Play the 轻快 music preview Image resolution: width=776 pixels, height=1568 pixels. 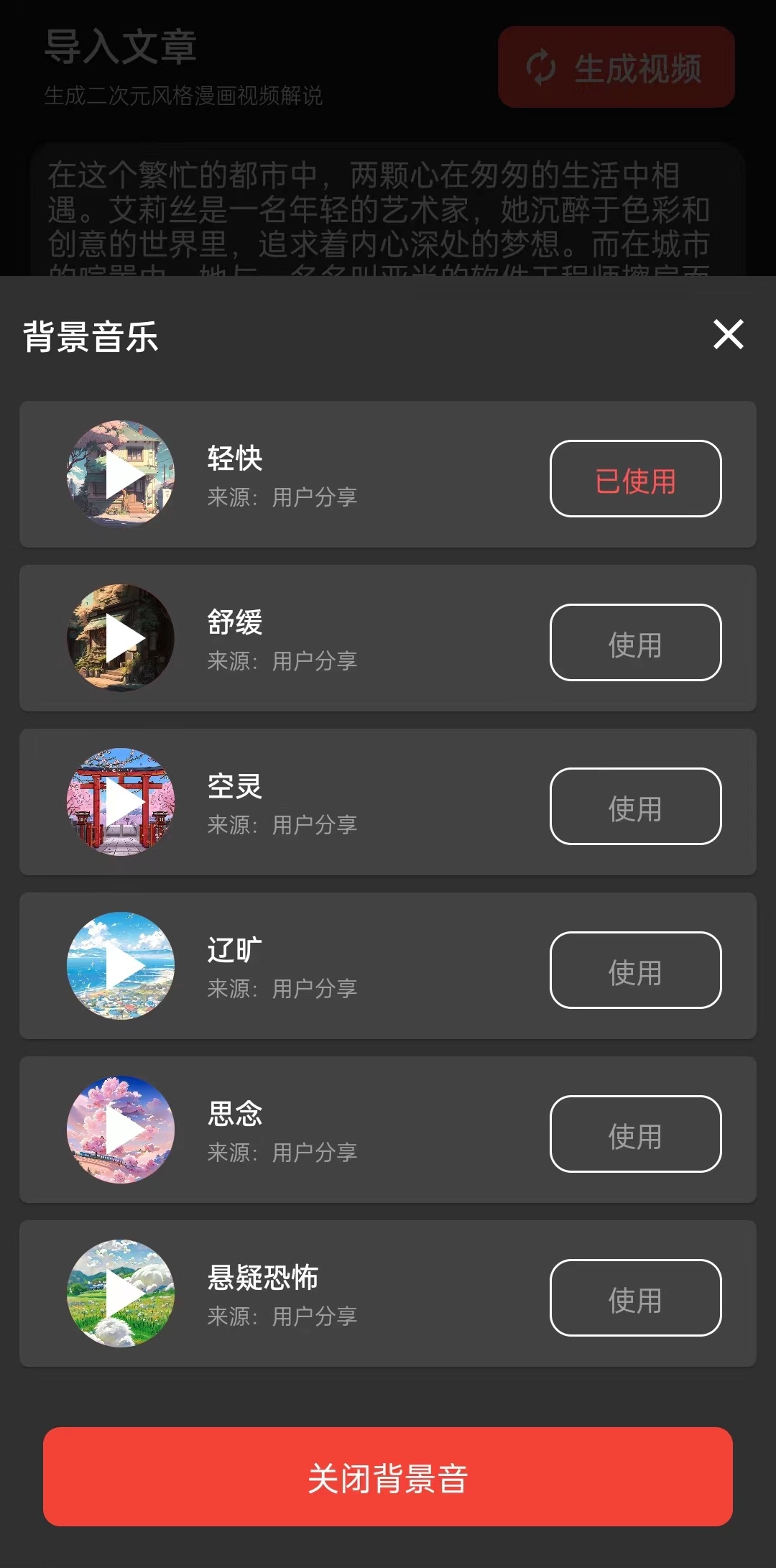(121, 474)
